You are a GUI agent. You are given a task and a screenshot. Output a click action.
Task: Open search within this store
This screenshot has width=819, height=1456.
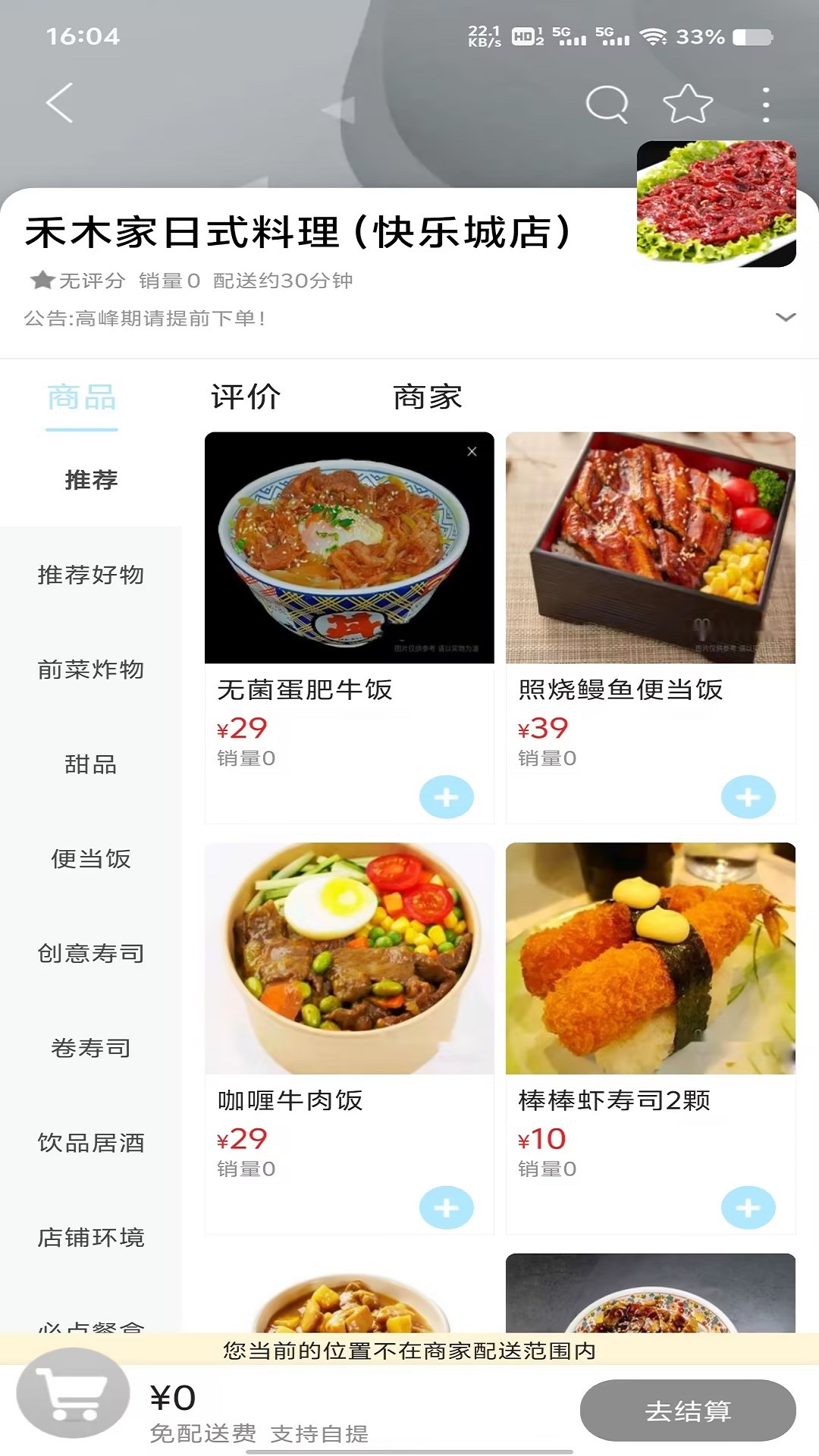pyautogui.click(x=607, y=104)
